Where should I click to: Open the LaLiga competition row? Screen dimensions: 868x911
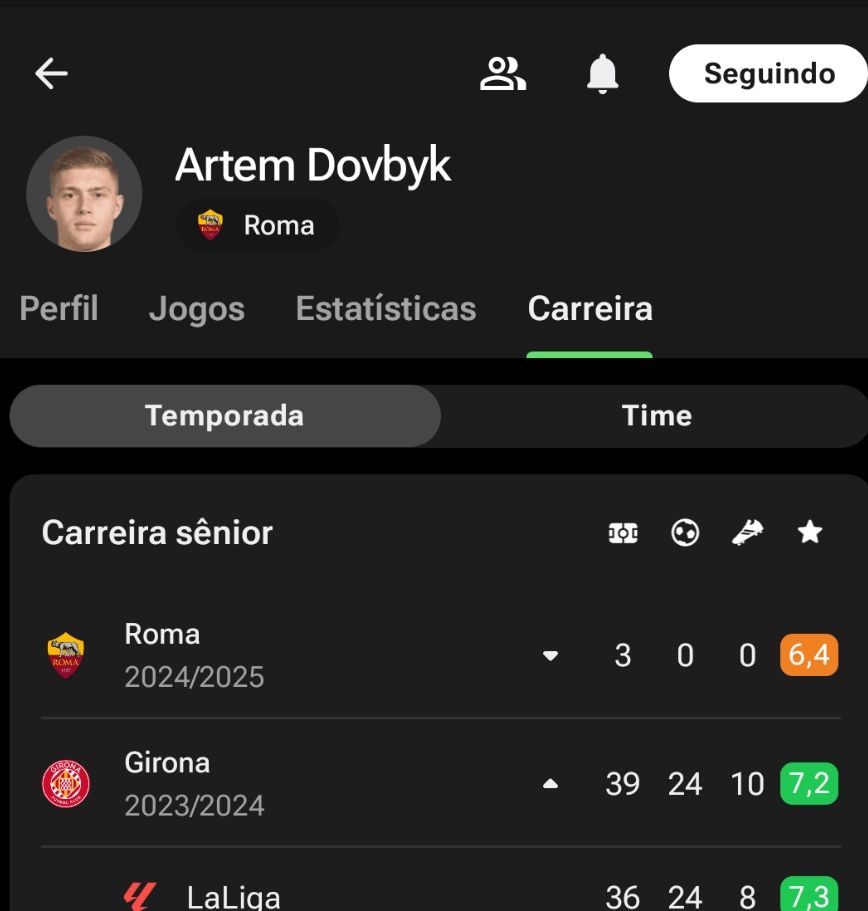[x=233, y=896]
